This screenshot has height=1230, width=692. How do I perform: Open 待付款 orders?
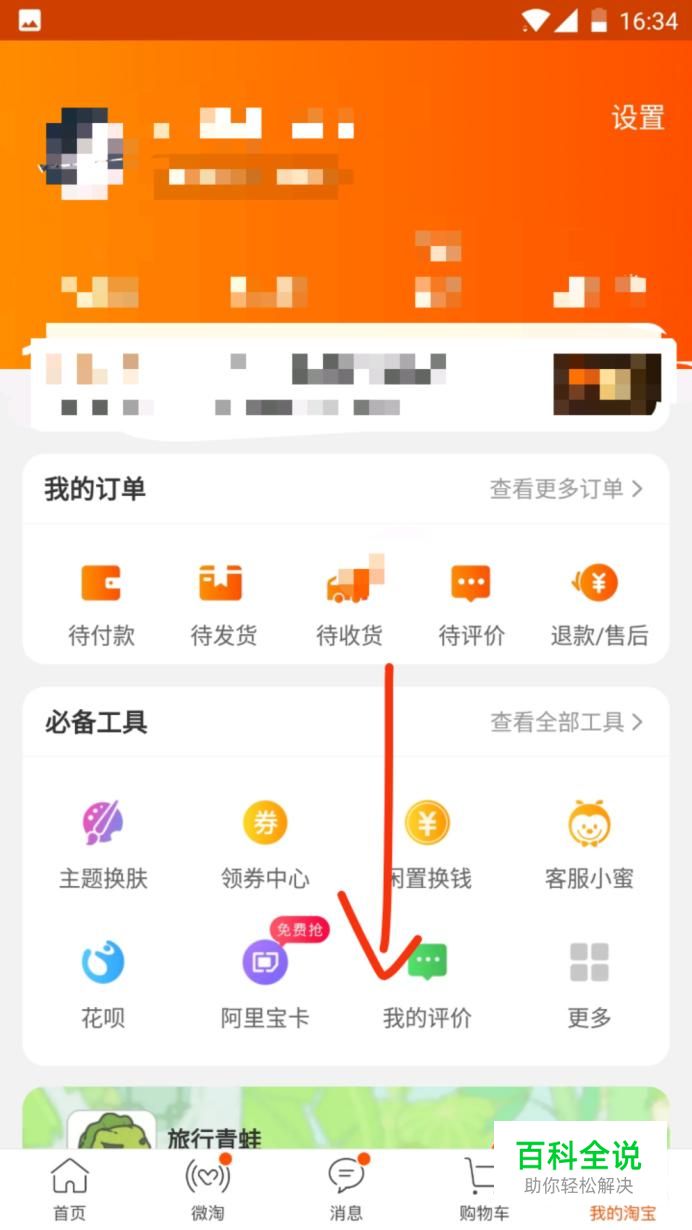coord(101,604)
